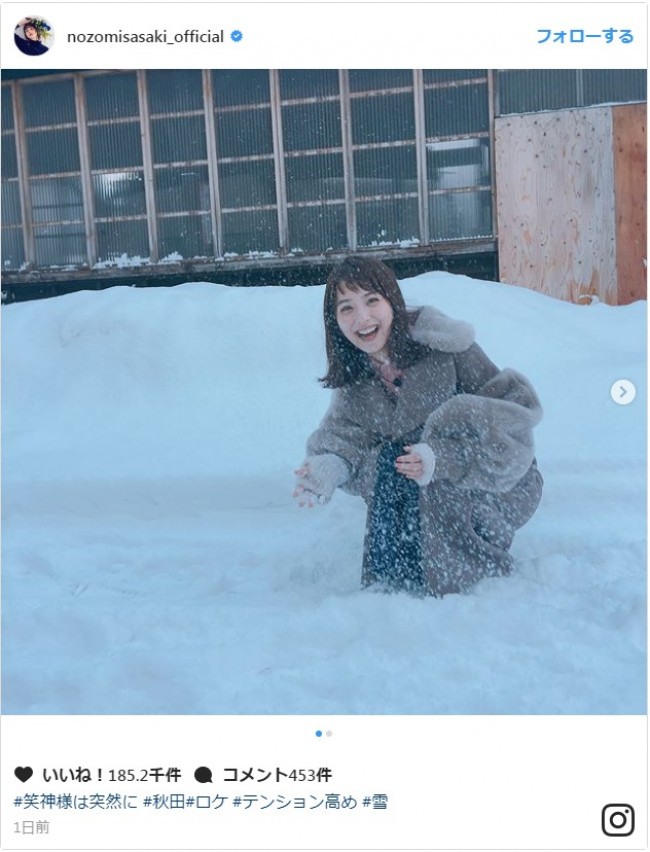Tap the フォローする follow button
The image size is (650, 852).
pyautogui.click(x=584, y=36)
